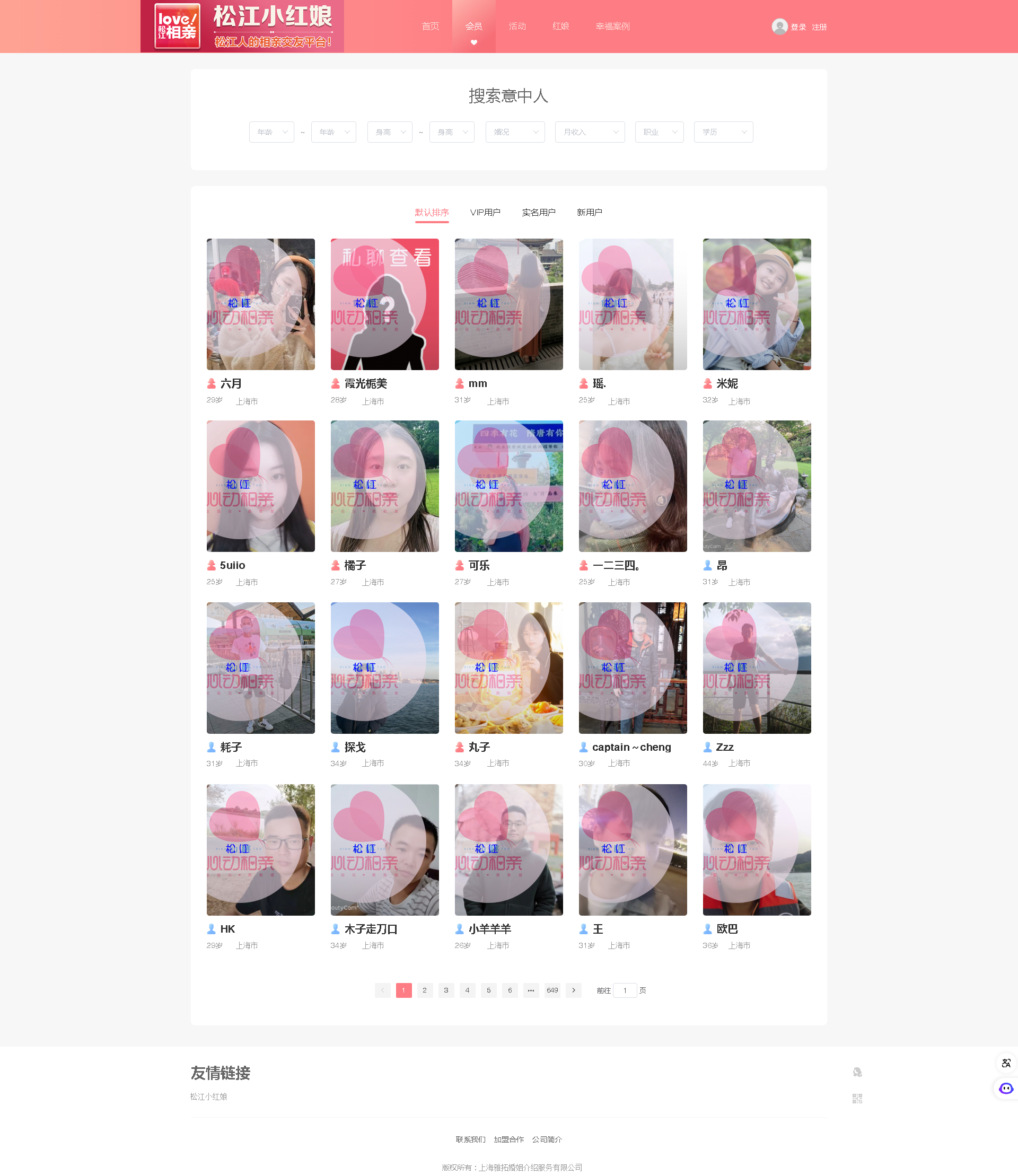
Task: Open 米妮's profile card
Action: (756, 304)
